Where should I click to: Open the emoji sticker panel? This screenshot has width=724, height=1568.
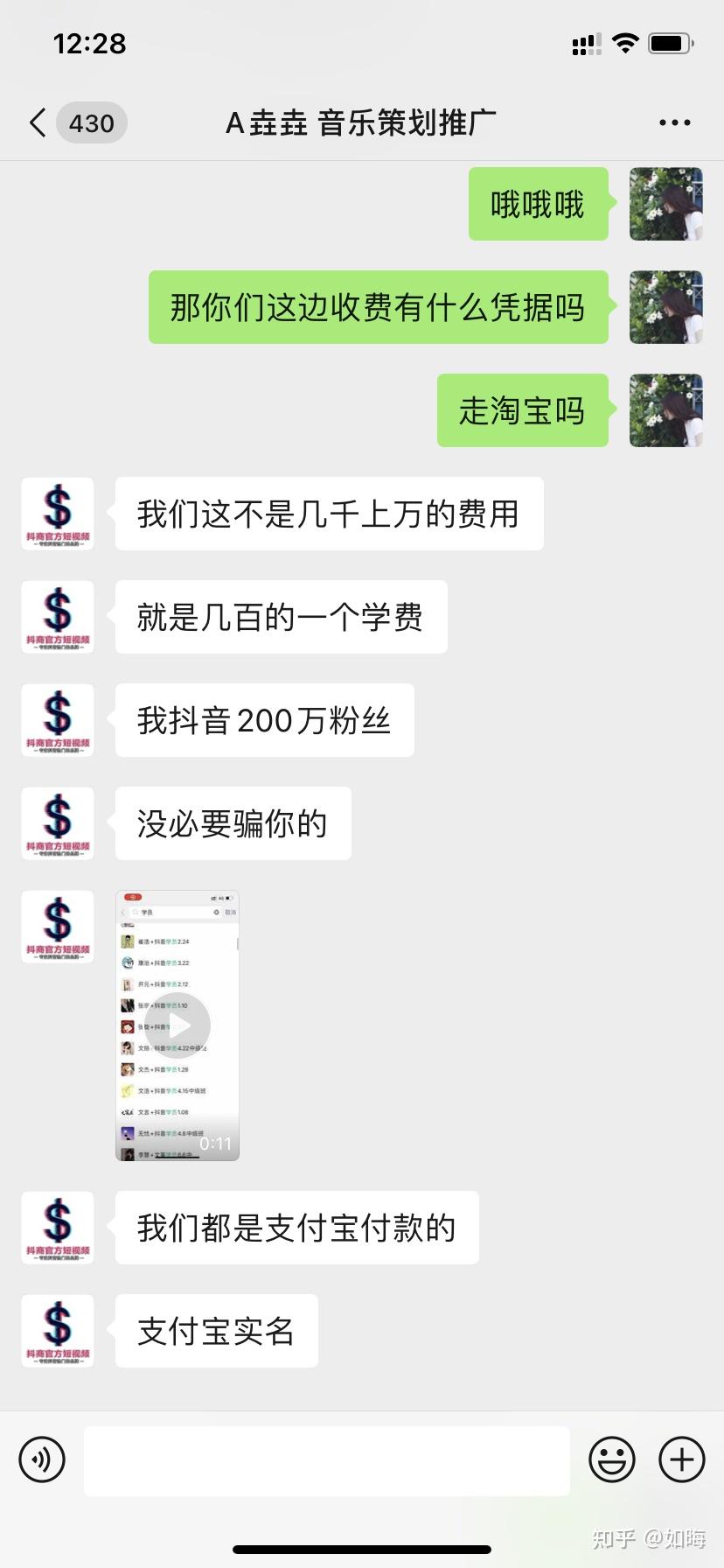pyautogui.click(x=612, y=1459)
